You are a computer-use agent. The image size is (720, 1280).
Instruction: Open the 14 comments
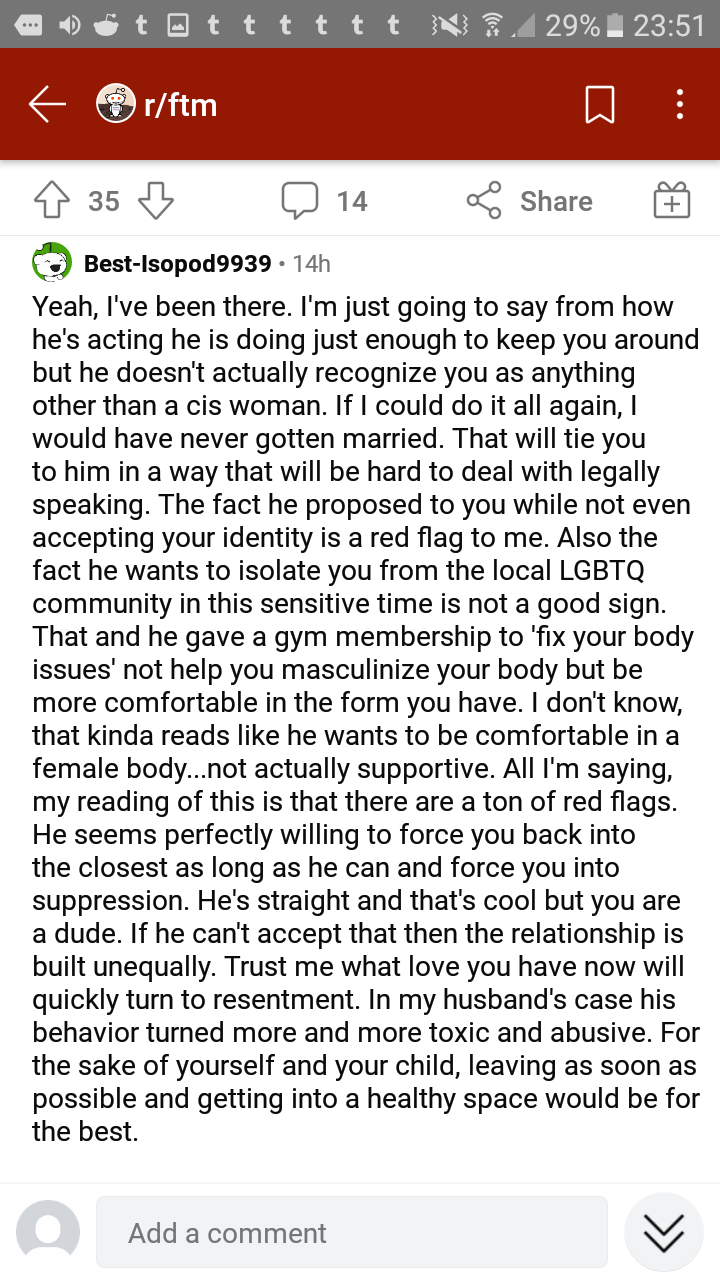(x=324, y=201)
